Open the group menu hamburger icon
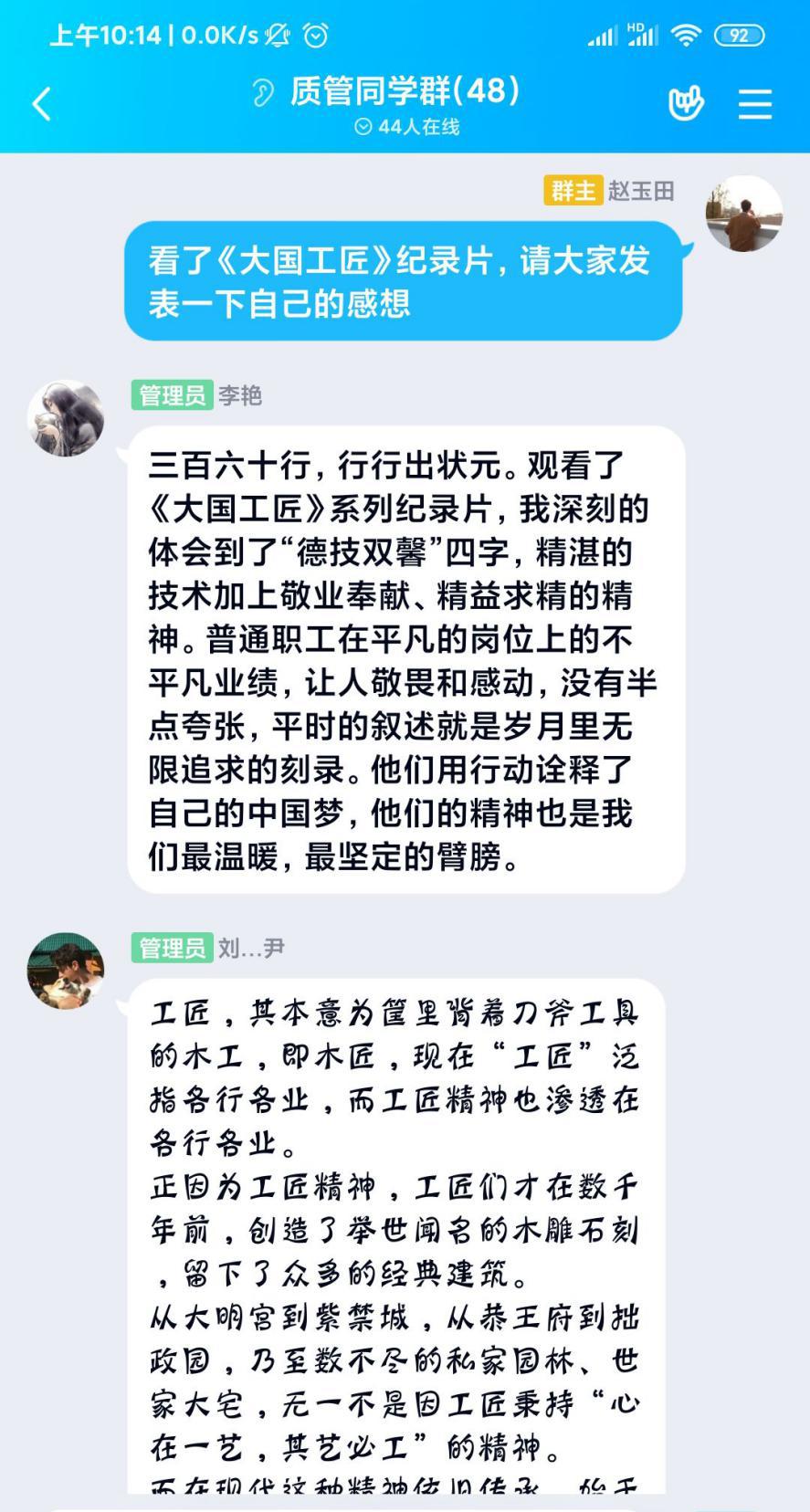Viewport: 810px width, 1512px height. coord(754,104)
